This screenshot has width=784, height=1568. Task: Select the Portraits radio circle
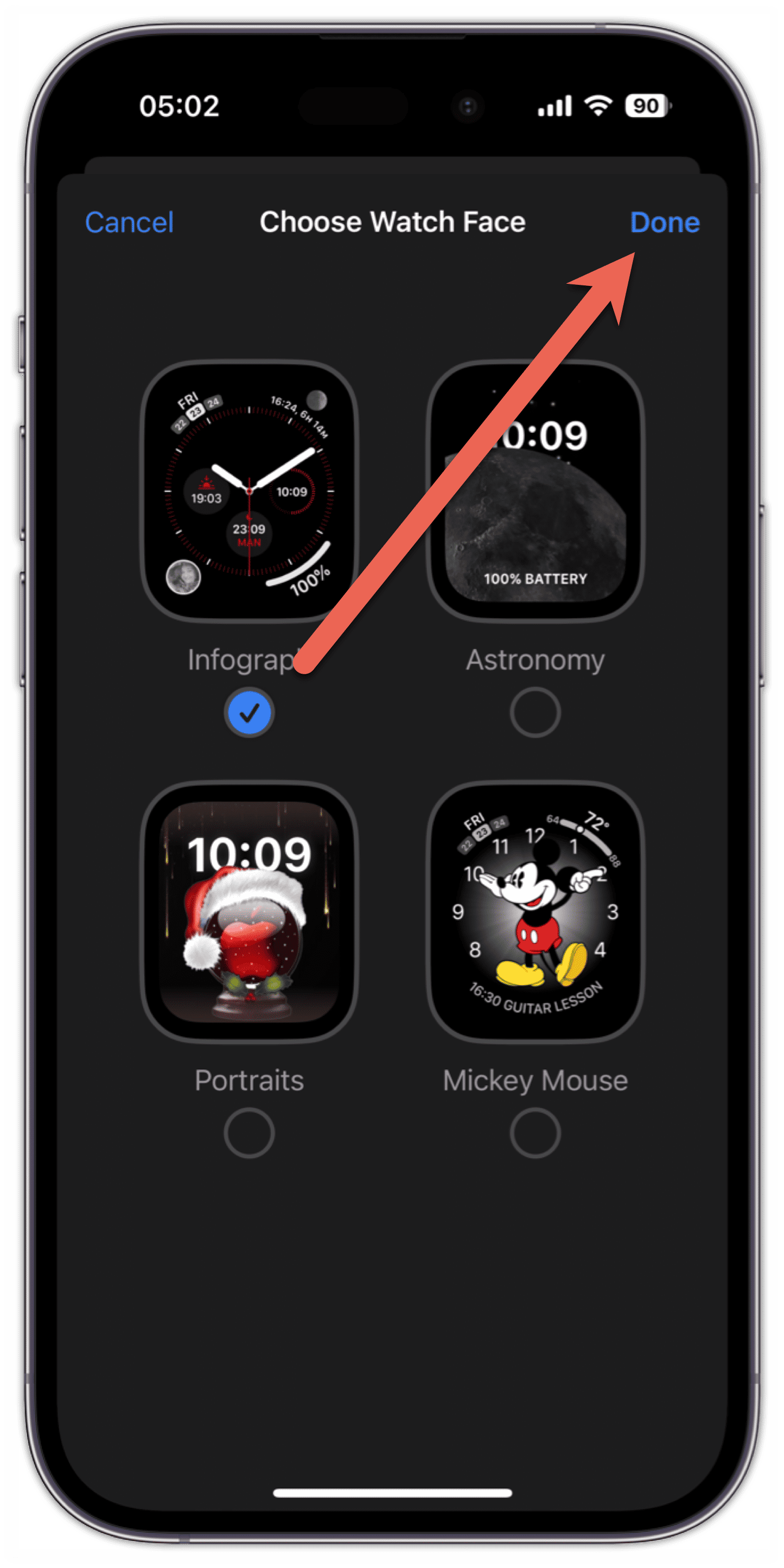point(249,1133)
